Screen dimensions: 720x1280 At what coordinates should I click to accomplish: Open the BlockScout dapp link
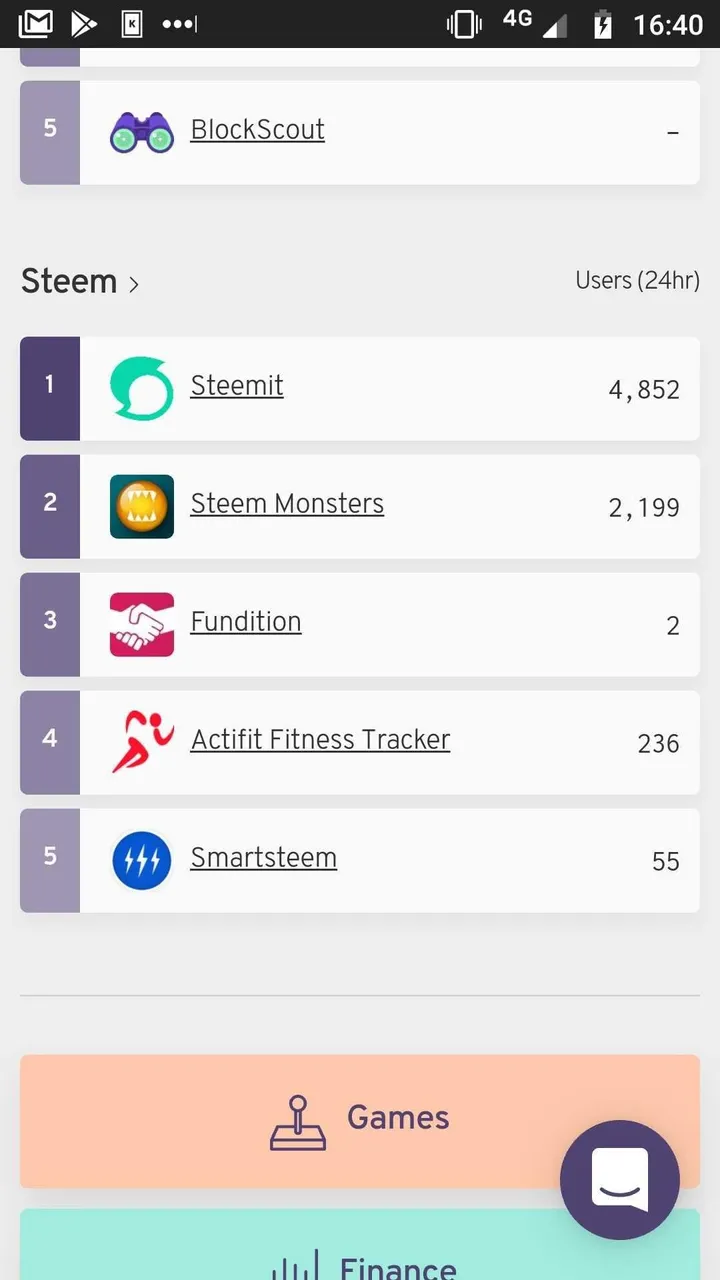coord(257,130)
